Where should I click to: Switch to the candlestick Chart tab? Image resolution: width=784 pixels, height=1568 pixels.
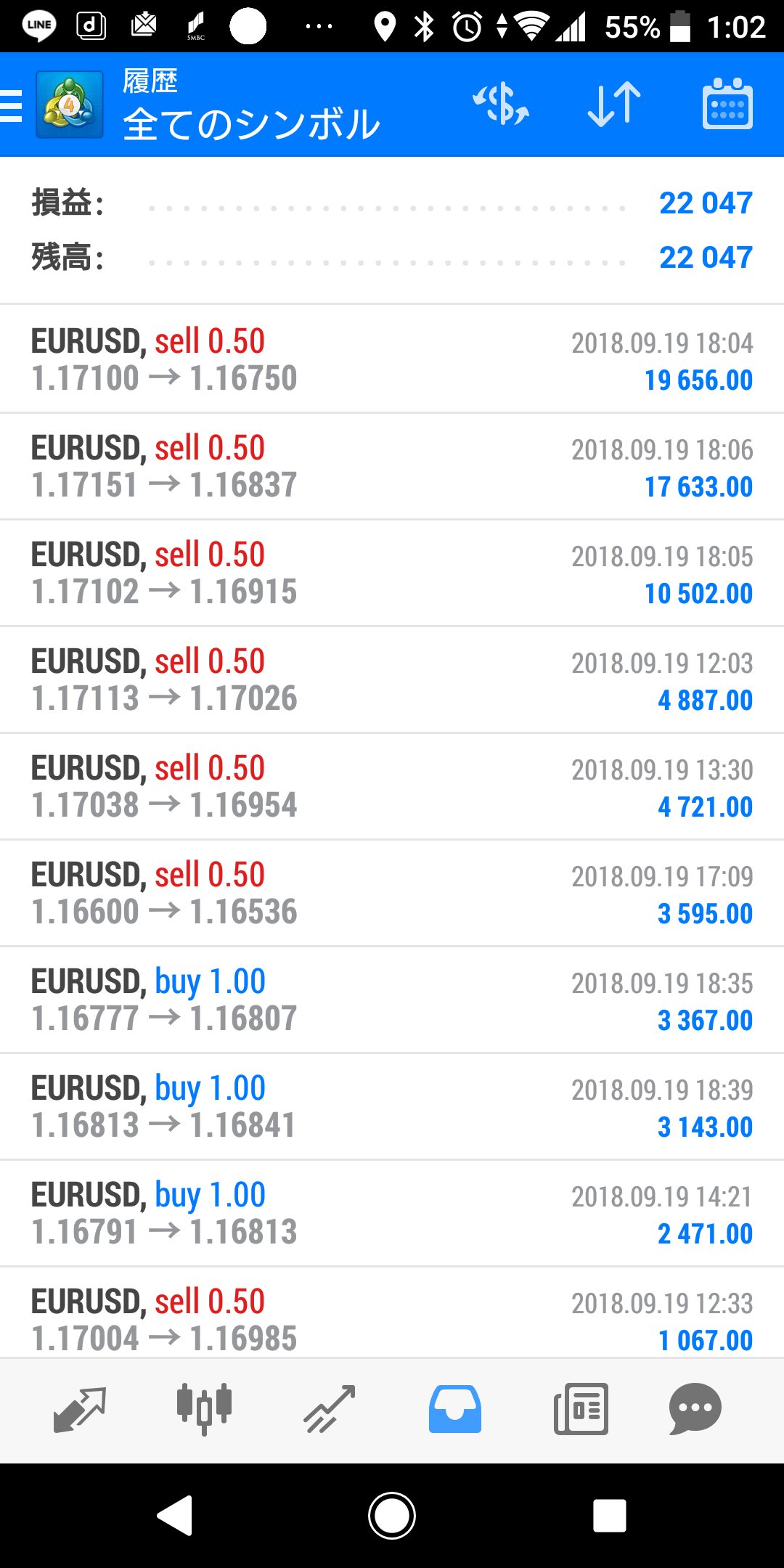[x=204, y=1409]
